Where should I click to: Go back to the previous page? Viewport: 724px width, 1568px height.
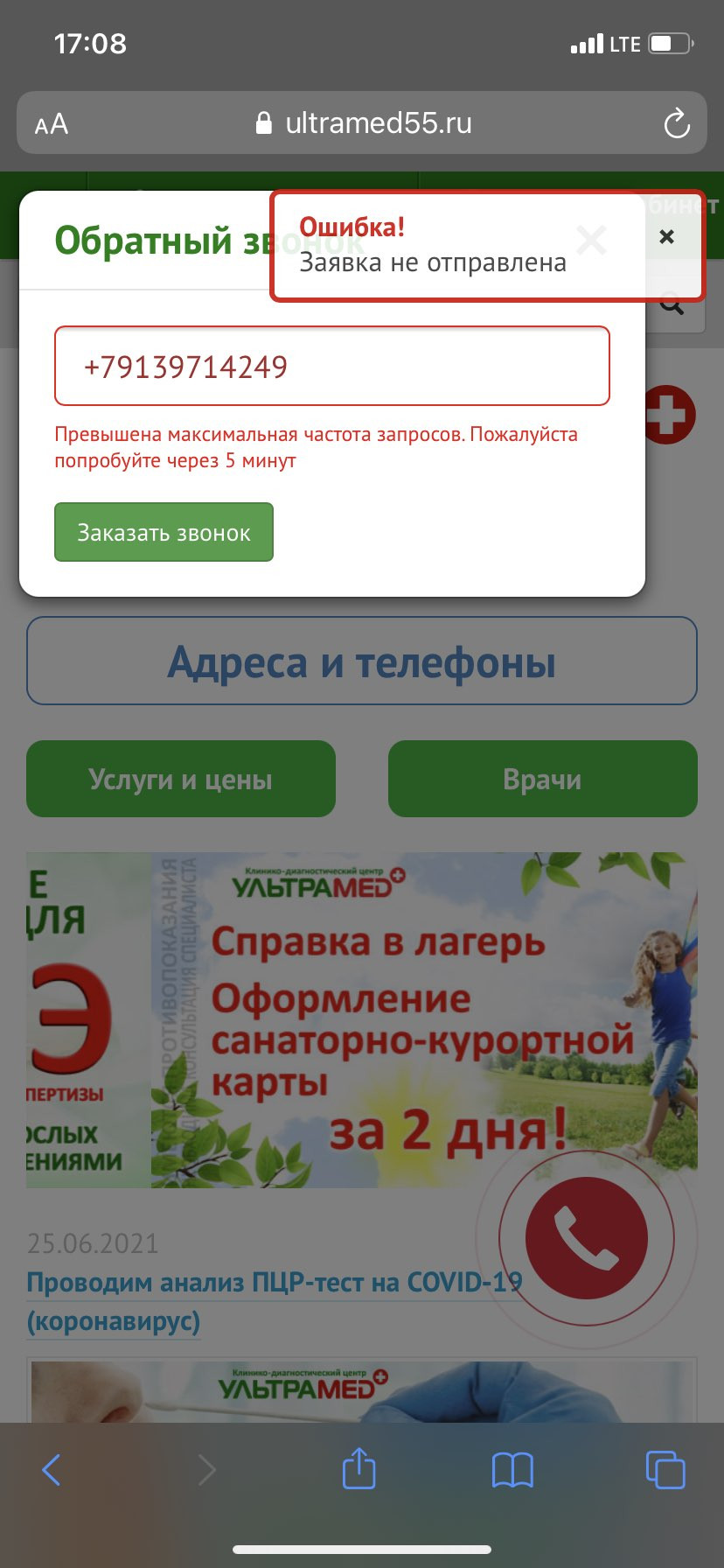click(x=52, y=1469)
